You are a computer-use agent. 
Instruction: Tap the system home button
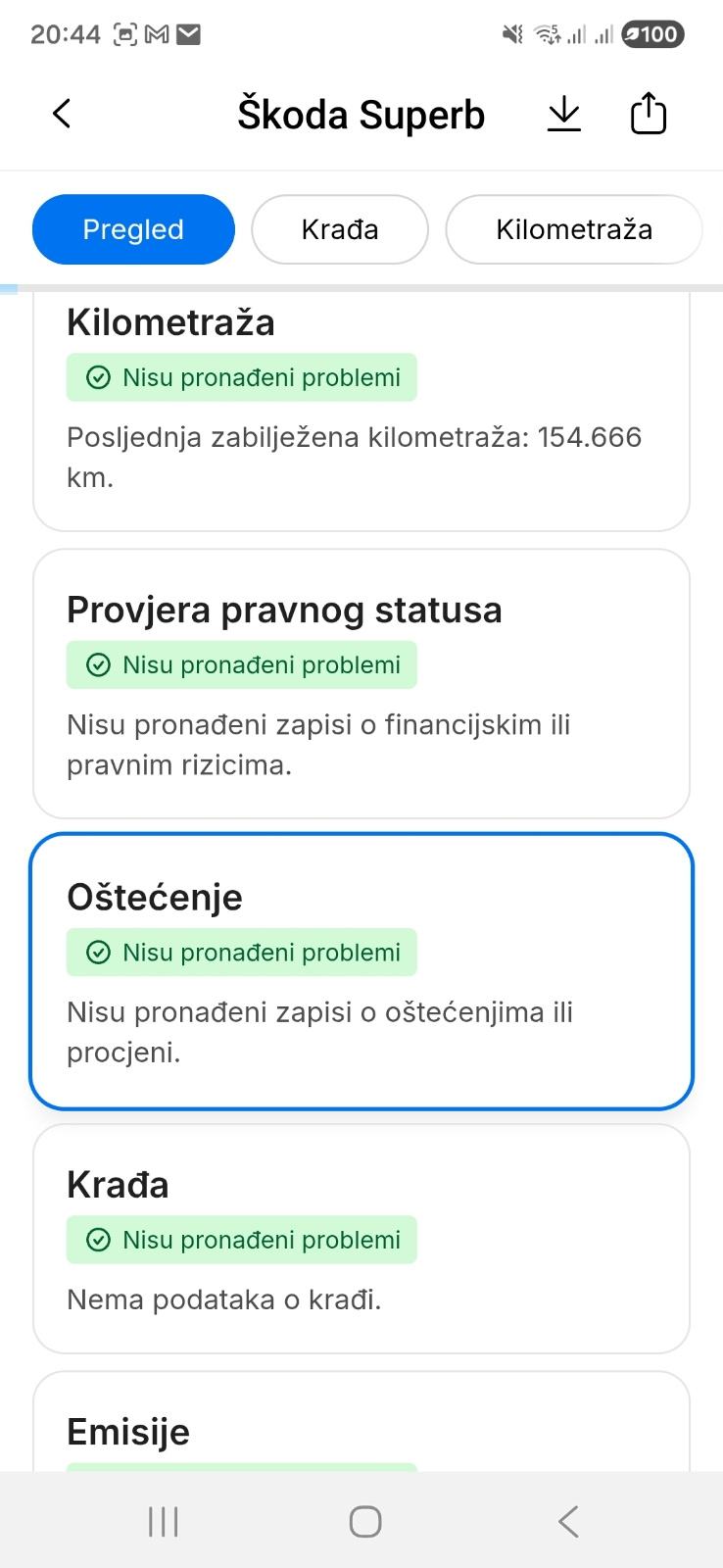(x=365, y=1521)
